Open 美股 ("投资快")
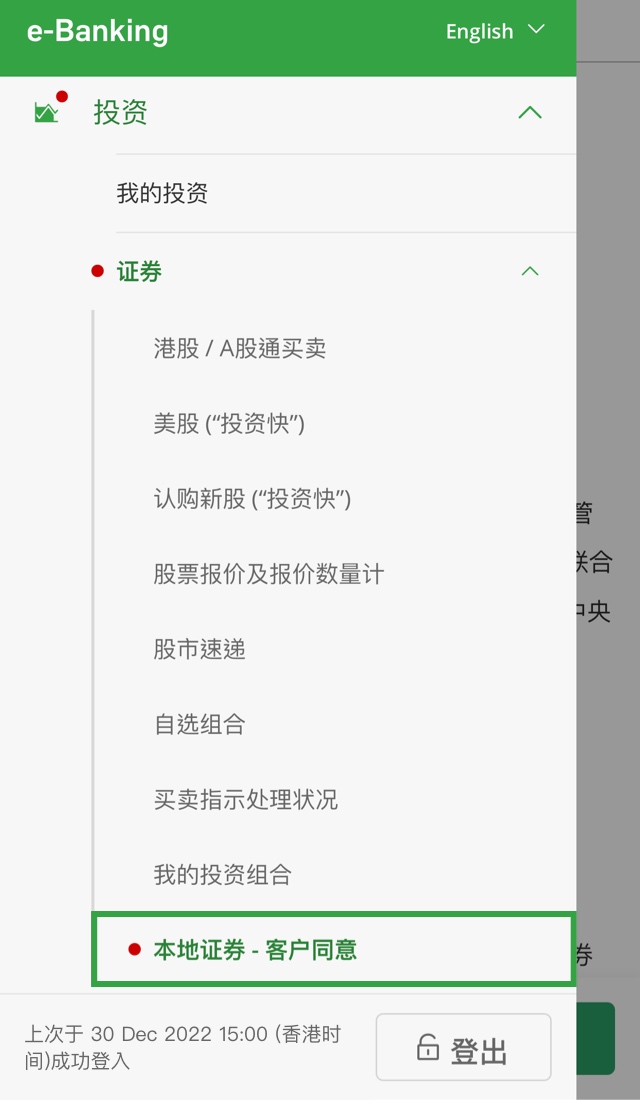640x1100 pixels. coord(334,424)
